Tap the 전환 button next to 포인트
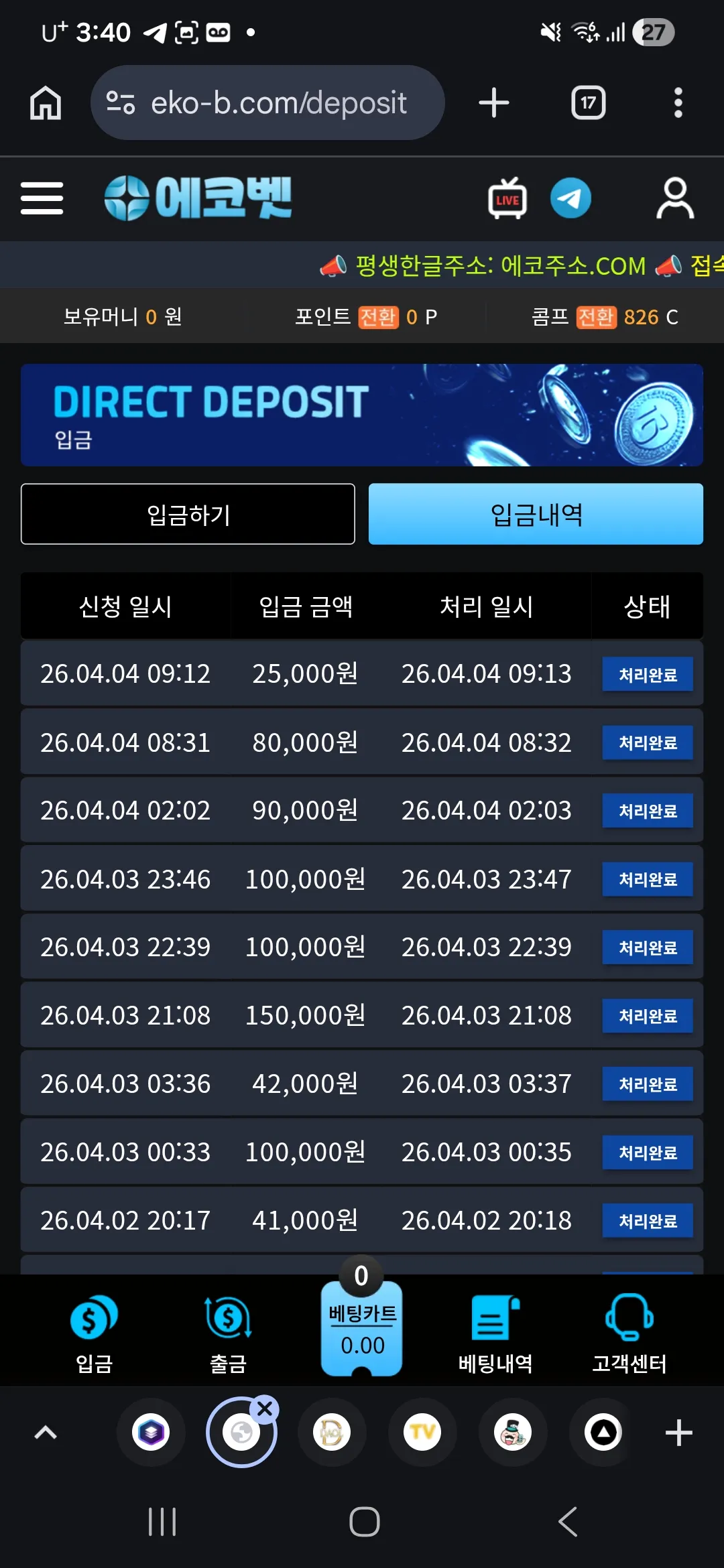Viewport: 724px width, 1568px height. click(x=378, y=317)
